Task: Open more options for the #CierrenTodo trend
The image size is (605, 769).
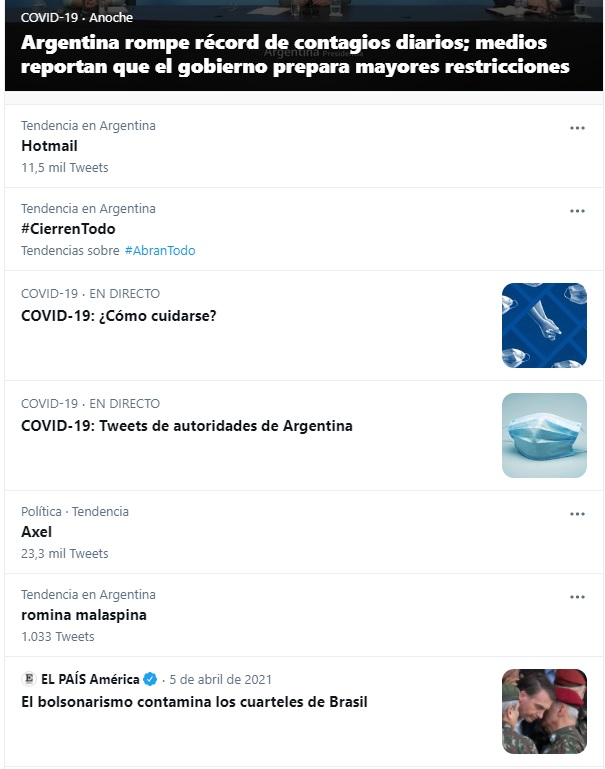Action: (x=577, y=211)
